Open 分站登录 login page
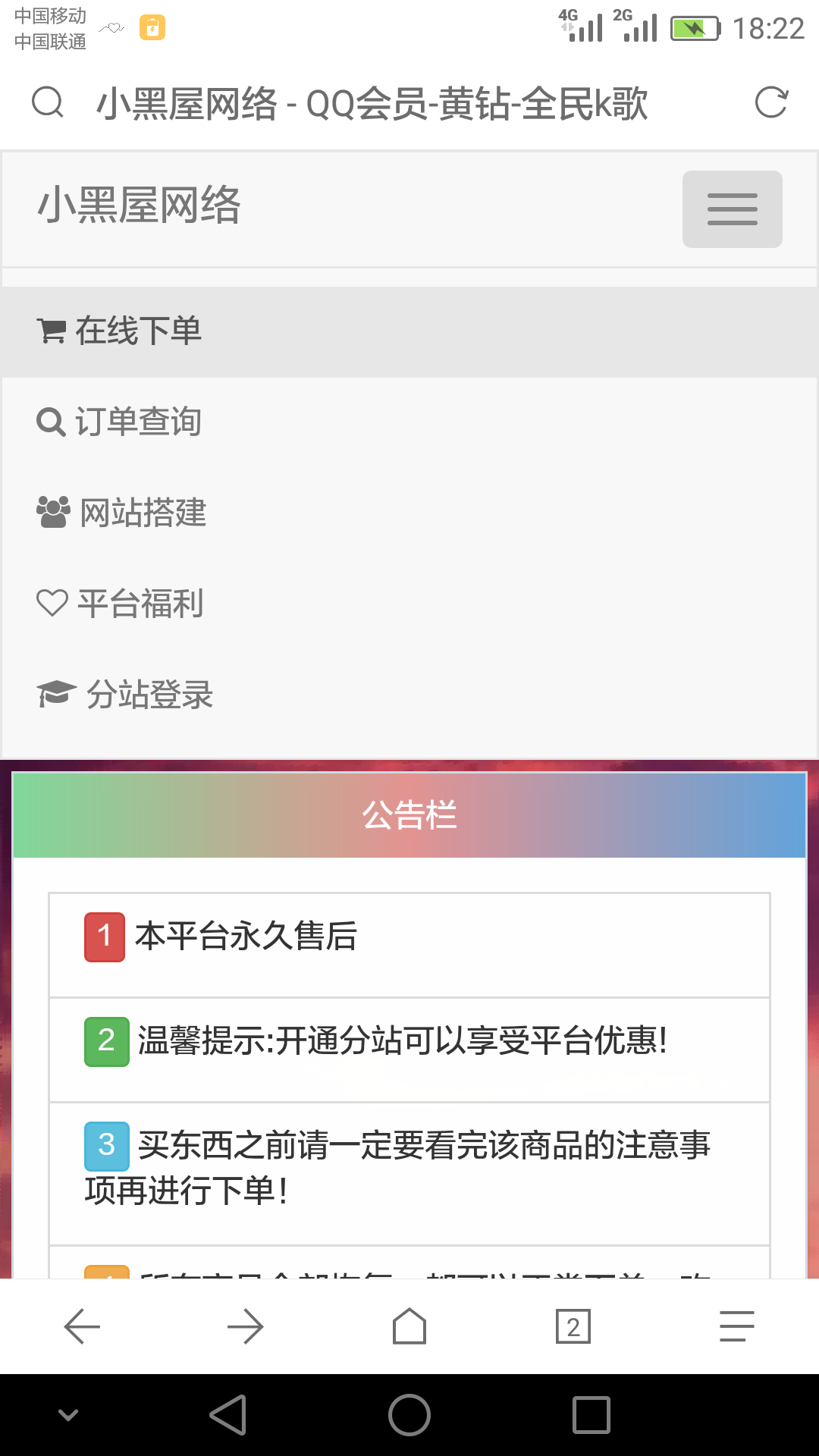This screenshot has height=1456, width=819. pos(409,695)
